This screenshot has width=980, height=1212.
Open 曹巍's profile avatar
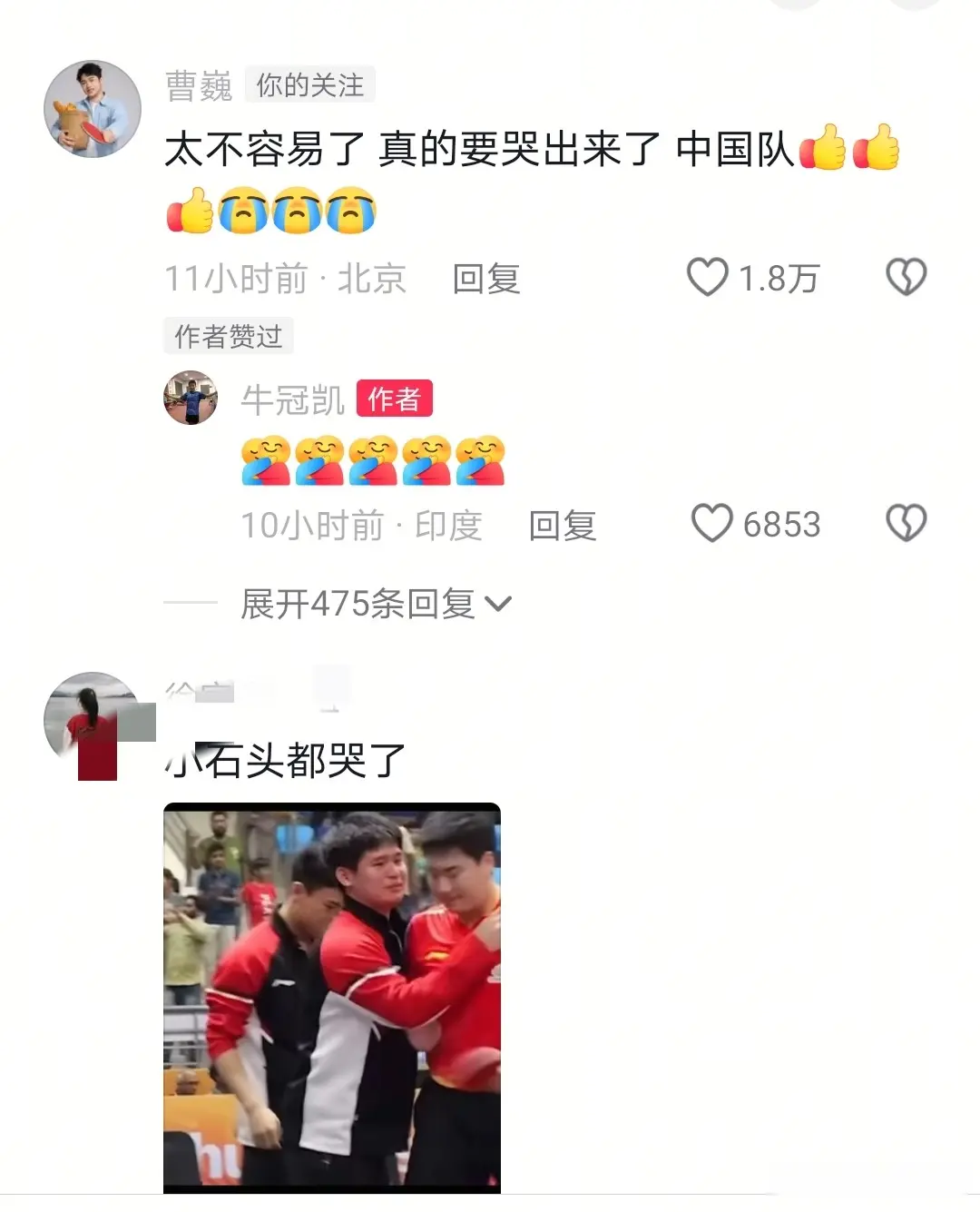92,107
